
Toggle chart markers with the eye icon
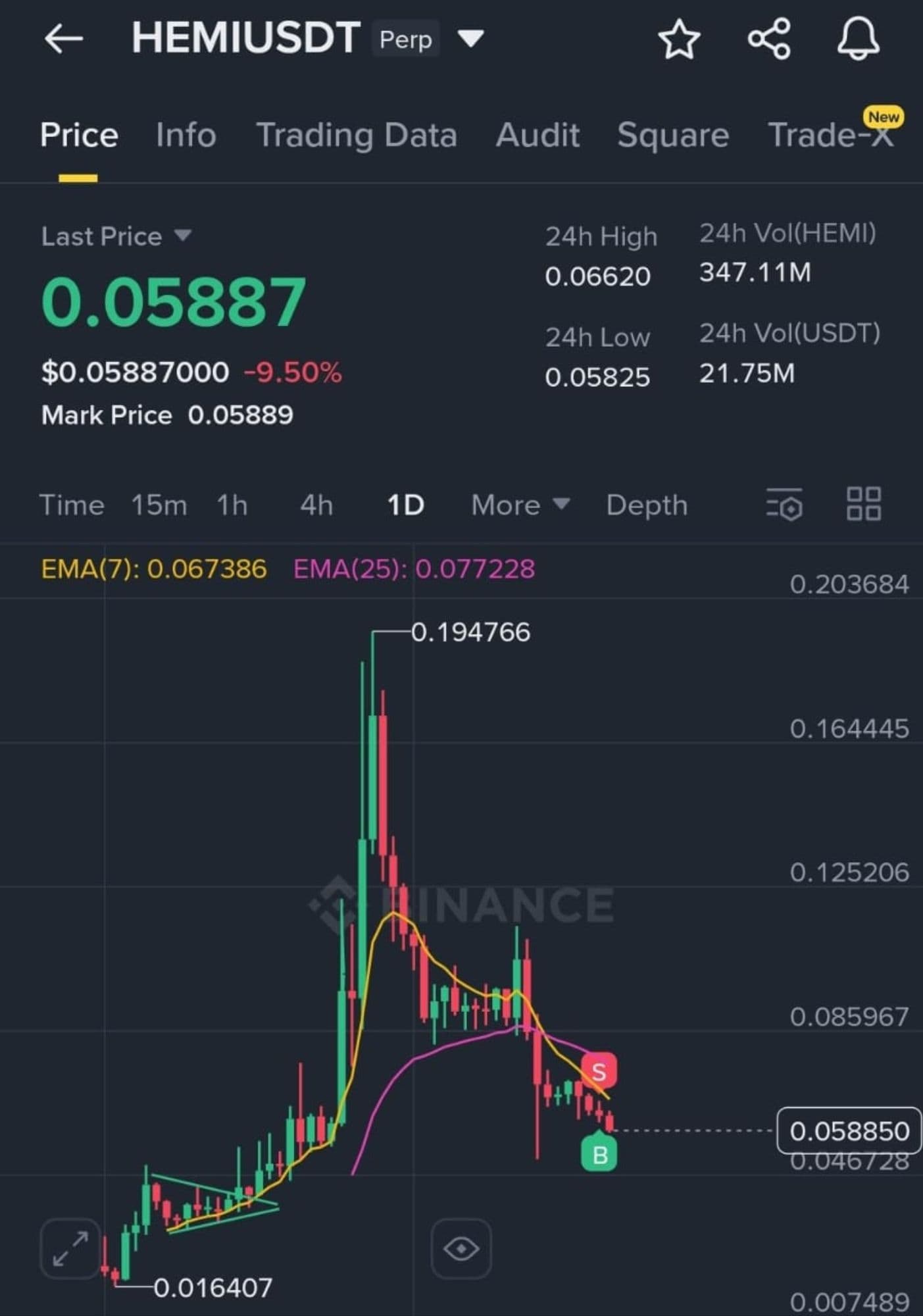click(461, 1248)
